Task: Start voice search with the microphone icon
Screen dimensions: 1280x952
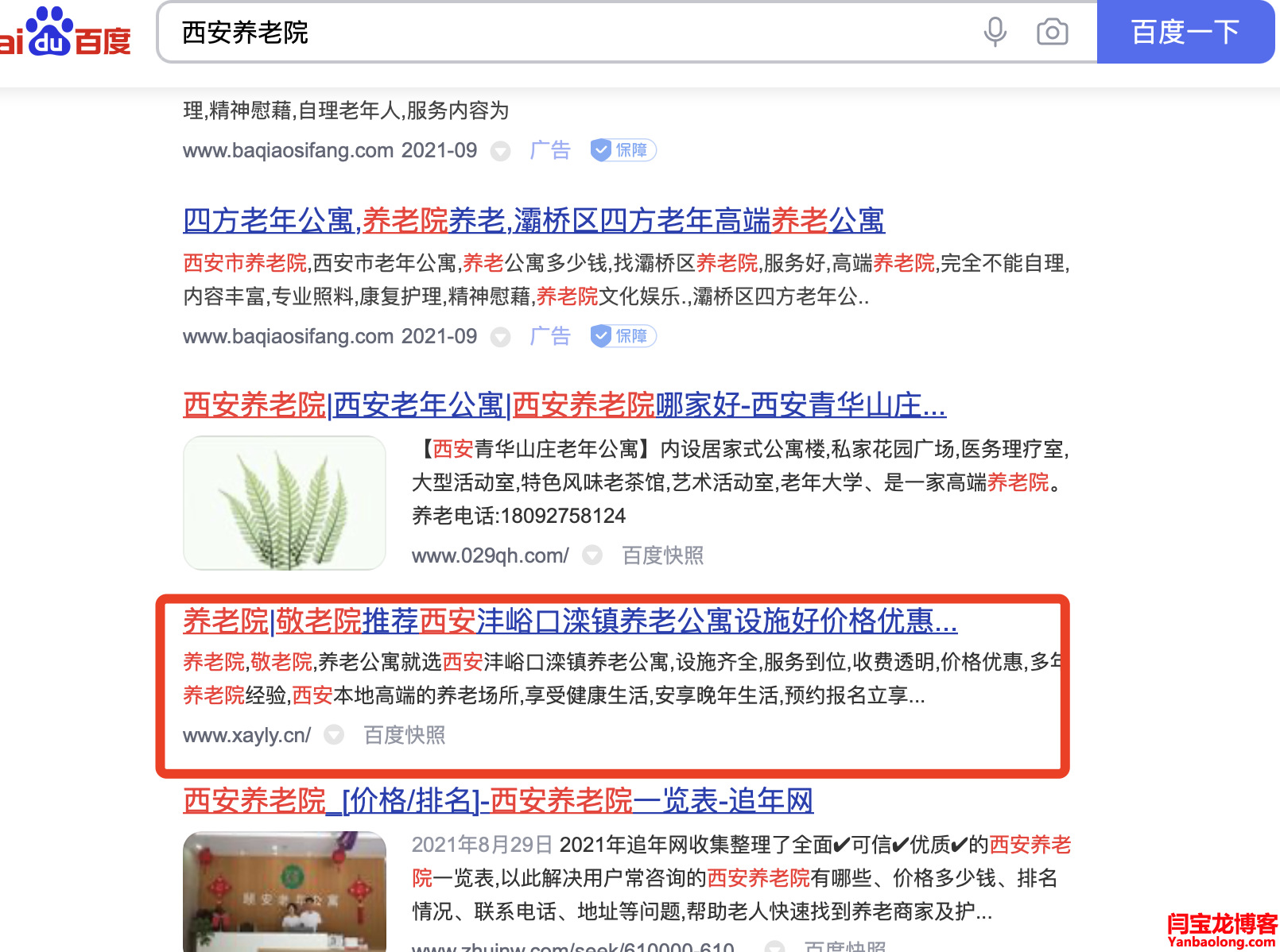Action: (x=995, y=33)
